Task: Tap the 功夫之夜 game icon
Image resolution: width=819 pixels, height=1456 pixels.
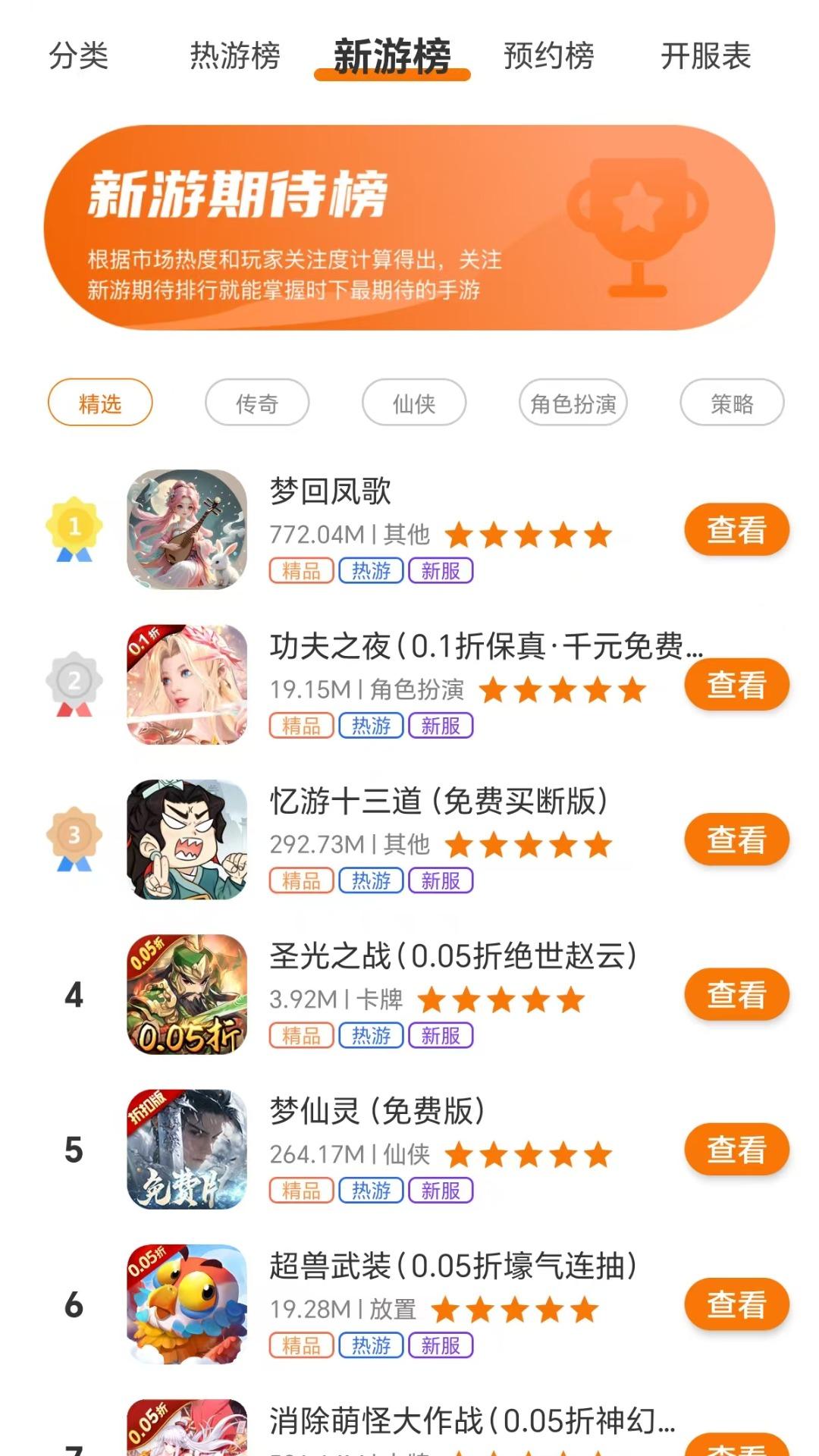Action: coord(186,686)
